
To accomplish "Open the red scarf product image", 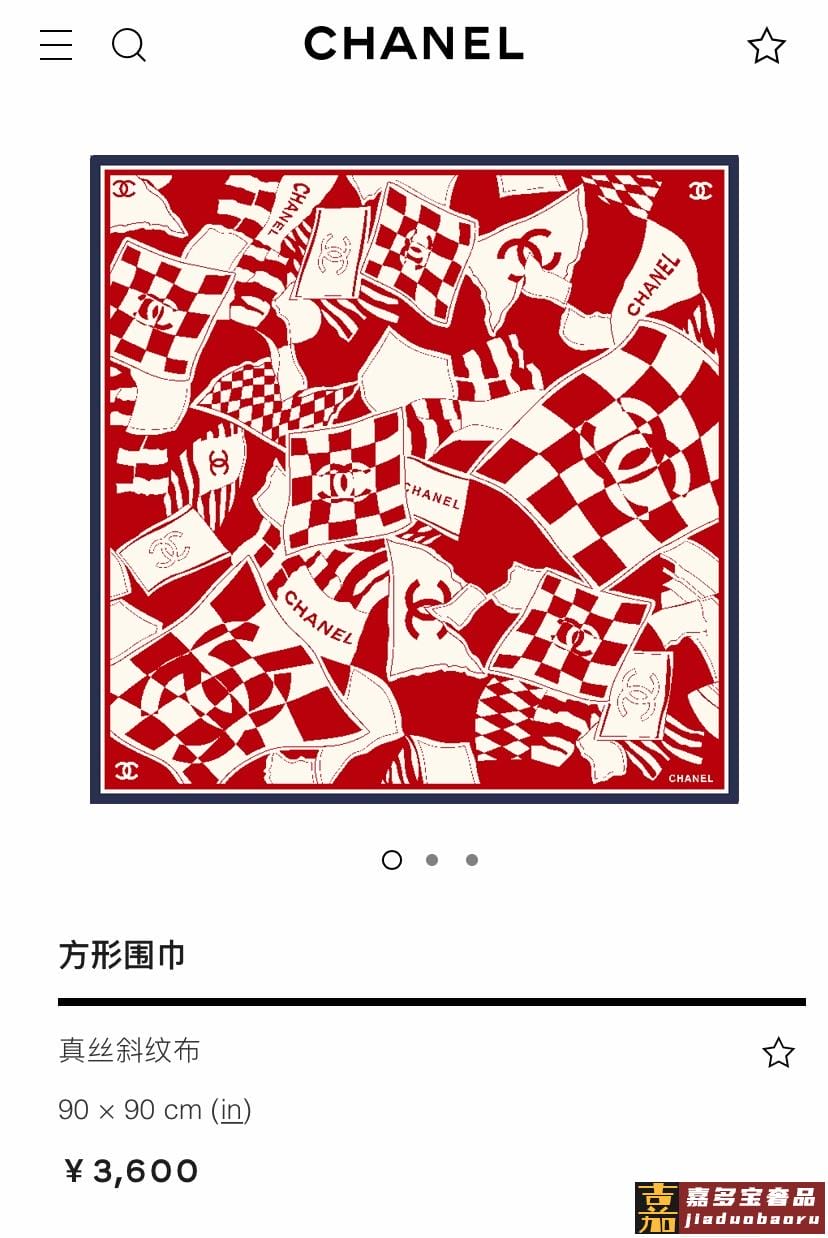I will pos(414,479).
